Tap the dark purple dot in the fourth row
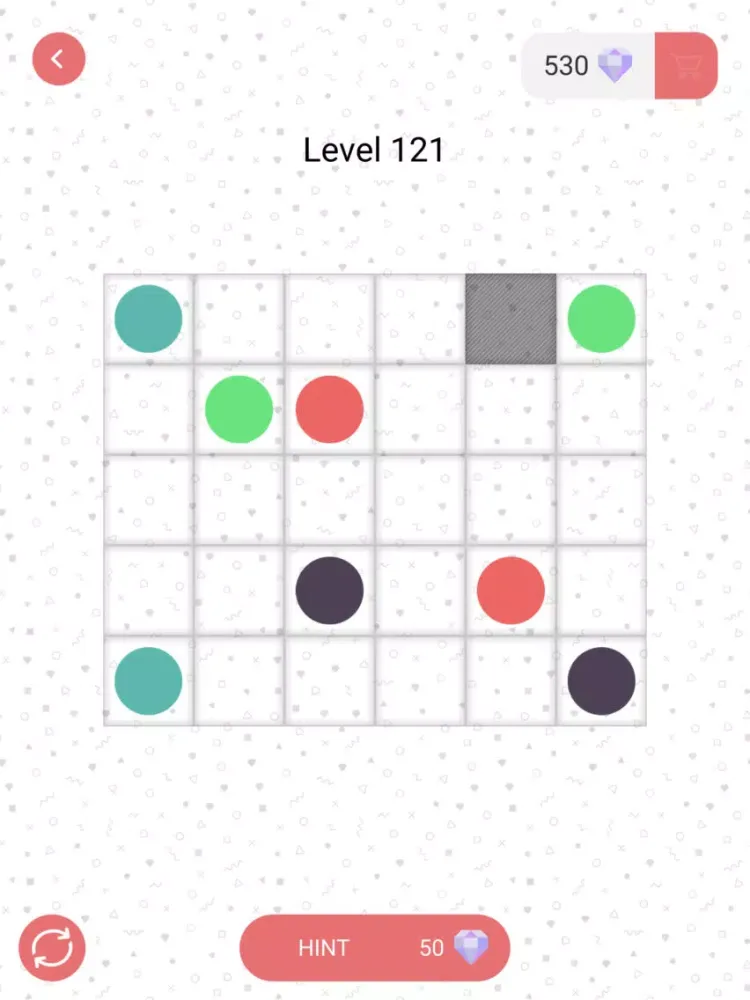Screen dimensions: 750x1000 [330, 590]
